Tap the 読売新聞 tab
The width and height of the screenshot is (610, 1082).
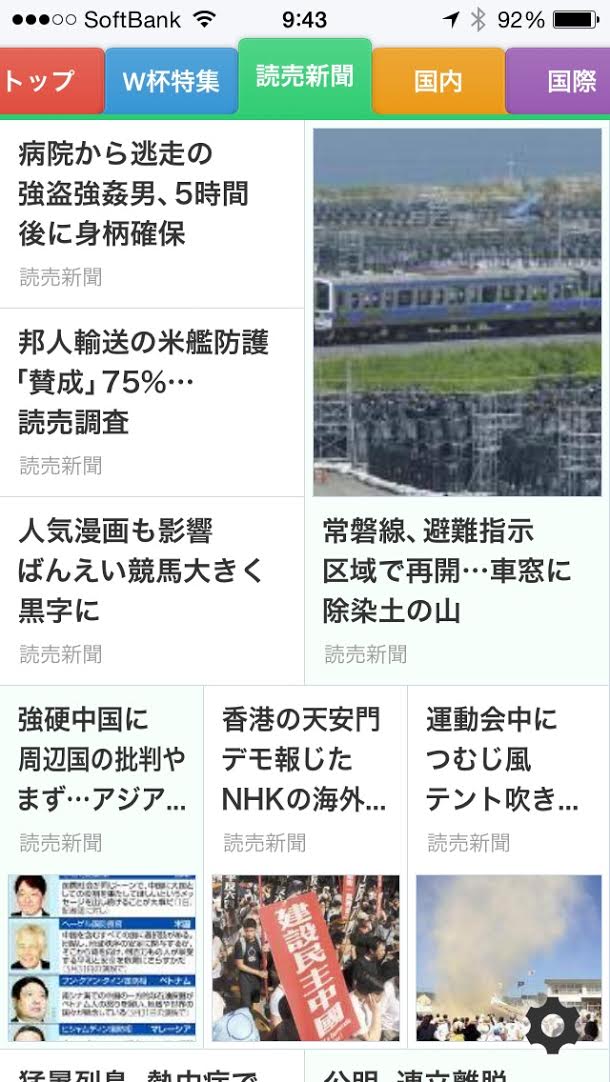(305, 77)
